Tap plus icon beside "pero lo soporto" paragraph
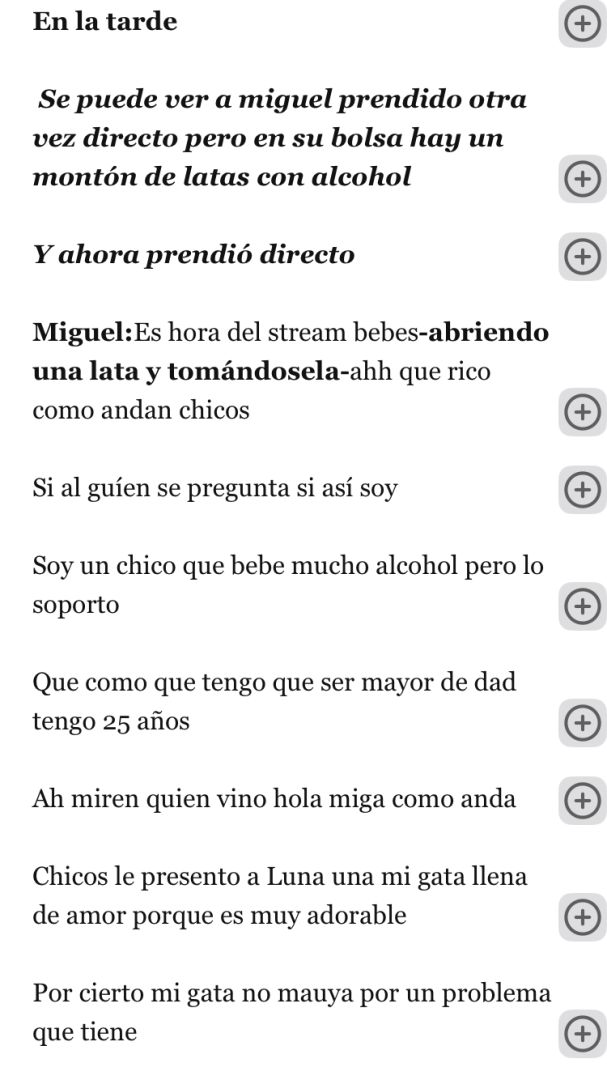The height and width of the screenshot is (1080, 607). pyautogui.click(x=582, y=605)
